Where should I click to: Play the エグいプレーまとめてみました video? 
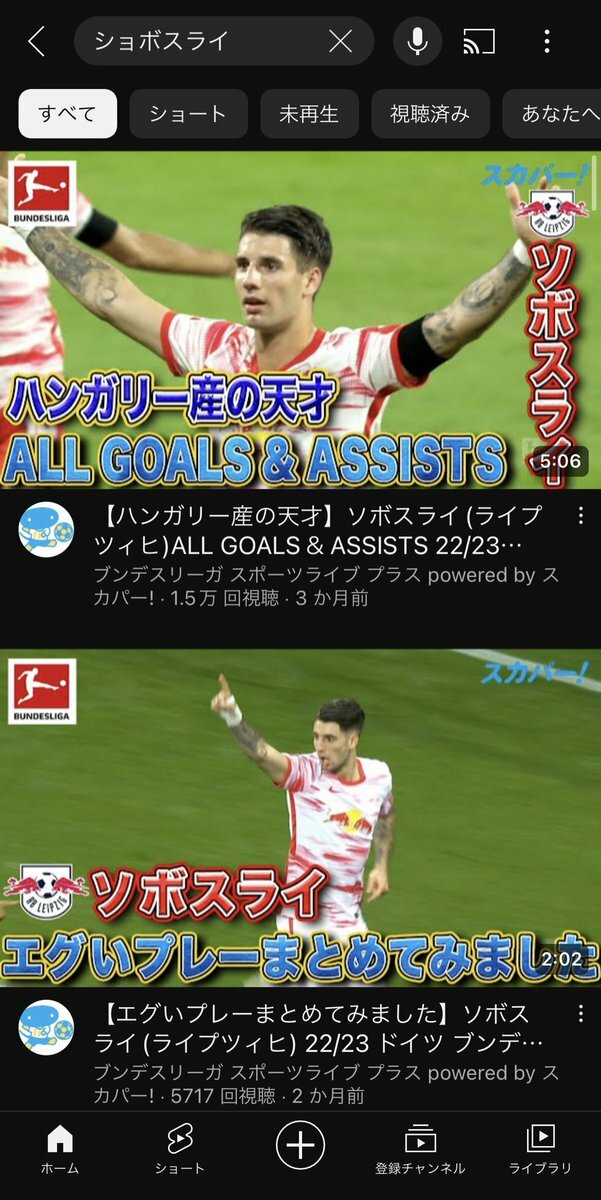tap(300, 818)
